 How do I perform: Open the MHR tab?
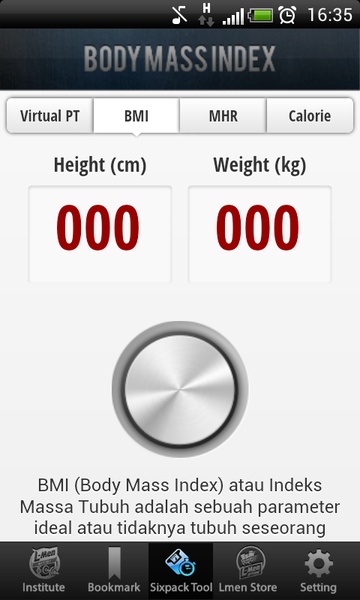click(x=223, y=116)
